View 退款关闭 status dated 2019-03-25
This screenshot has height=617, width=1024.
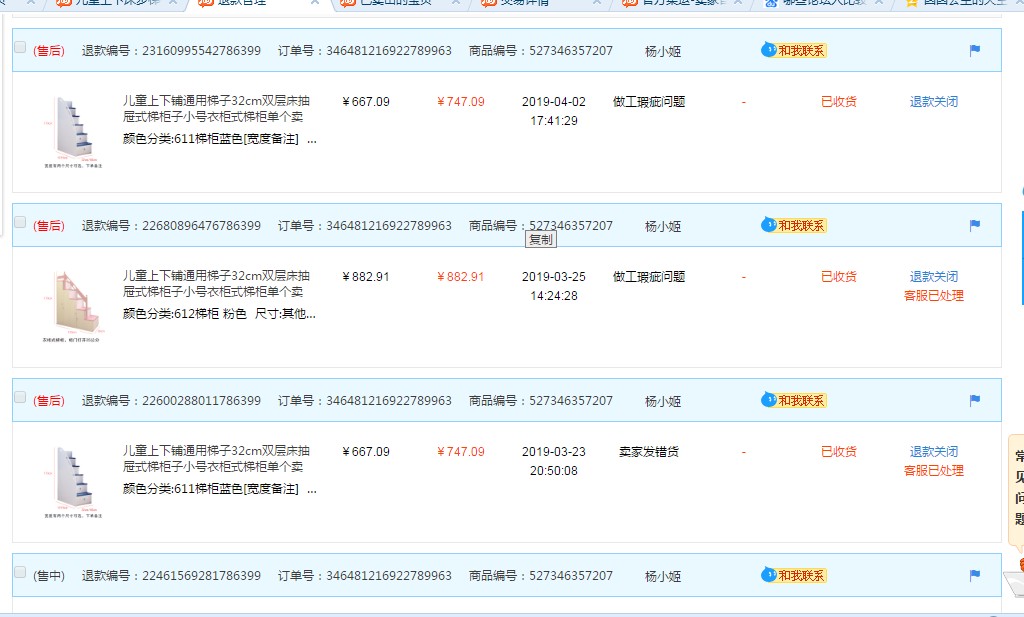coord(934,277)
